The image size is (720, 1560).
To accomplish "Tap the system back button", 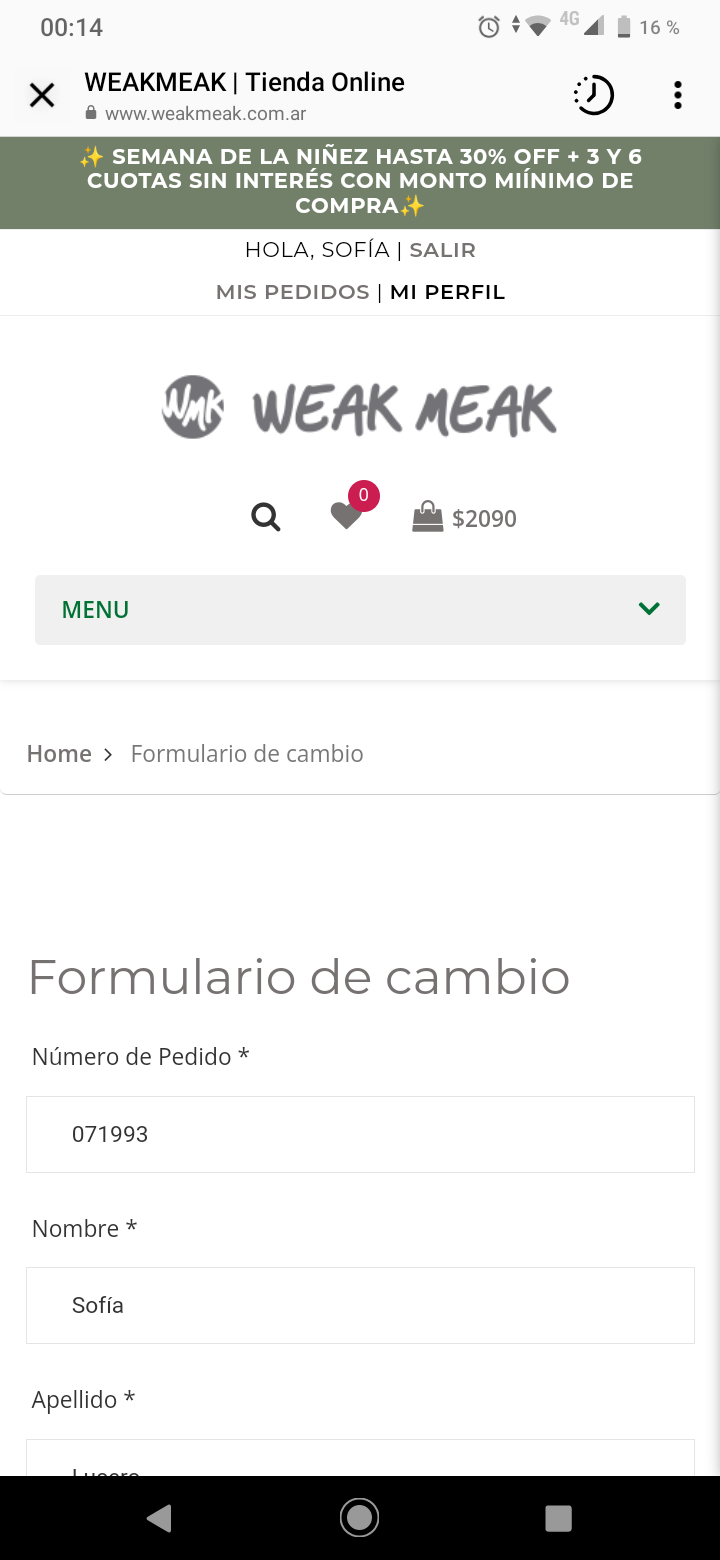I will click(159, 1518).
